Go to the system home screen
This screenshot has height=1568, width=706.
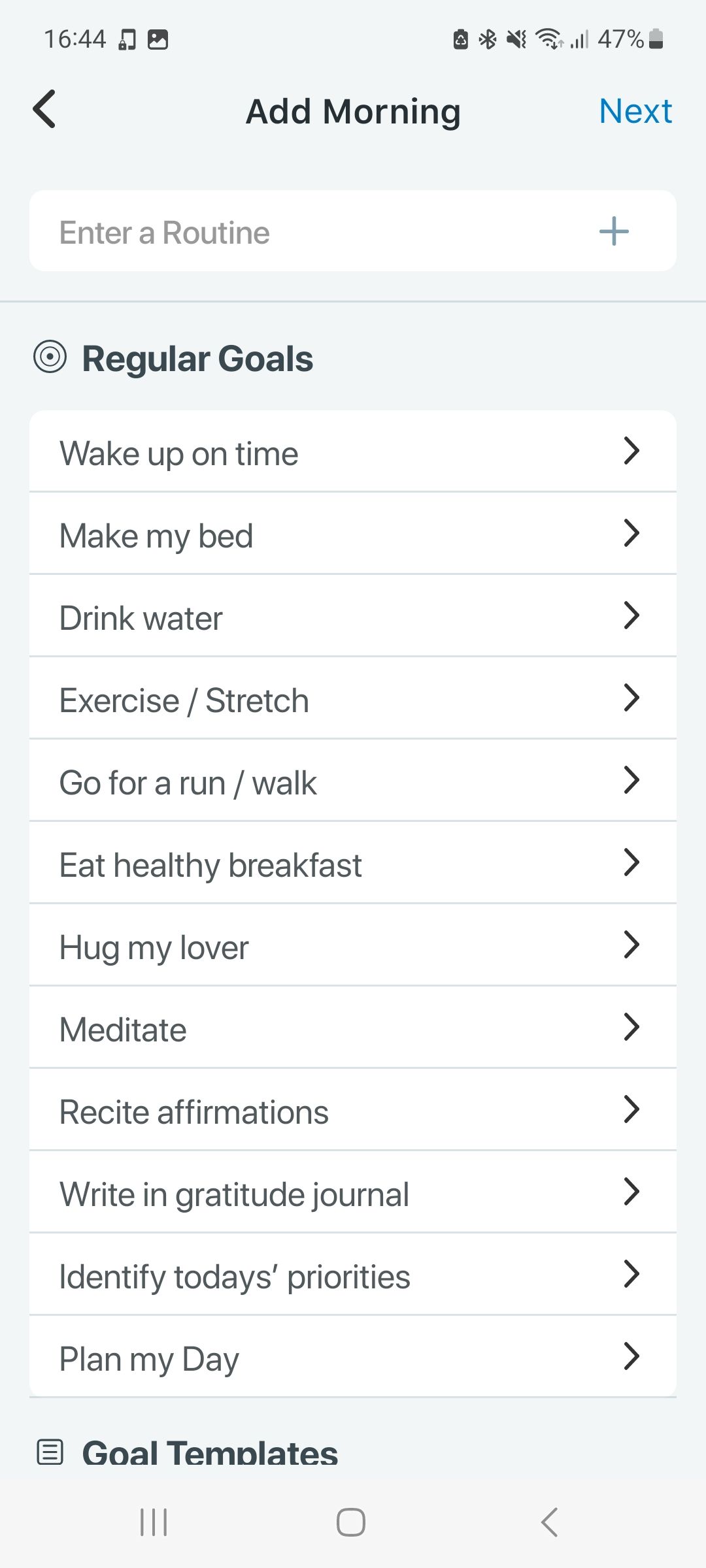[x=351, y=1522]
